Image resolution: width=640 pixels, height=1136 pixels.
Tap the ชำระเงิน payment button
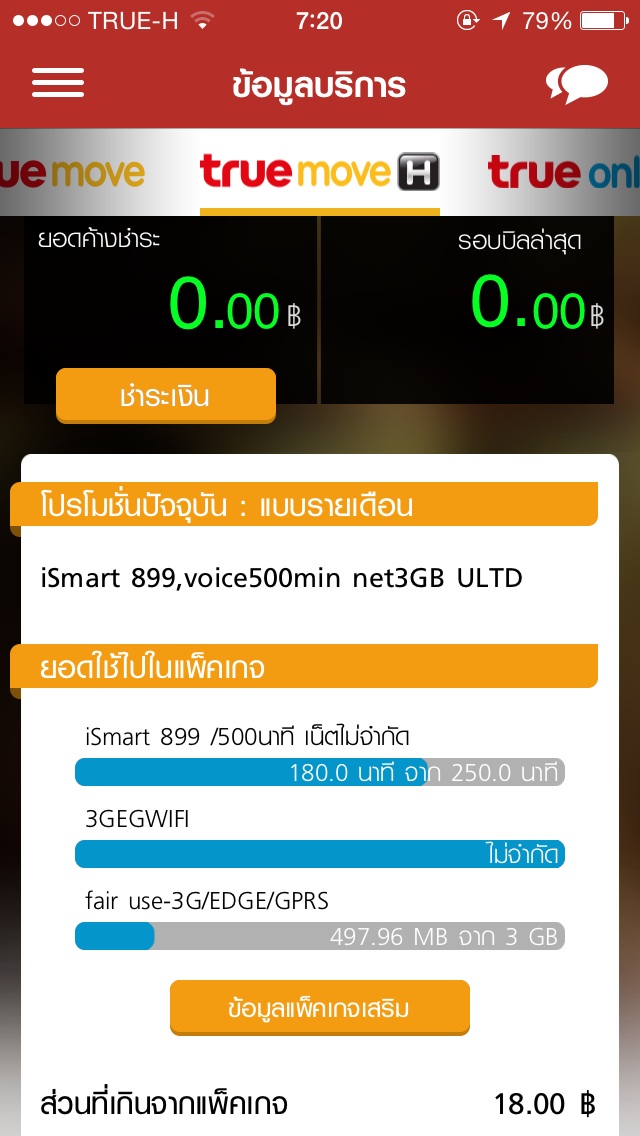[166, 396]
